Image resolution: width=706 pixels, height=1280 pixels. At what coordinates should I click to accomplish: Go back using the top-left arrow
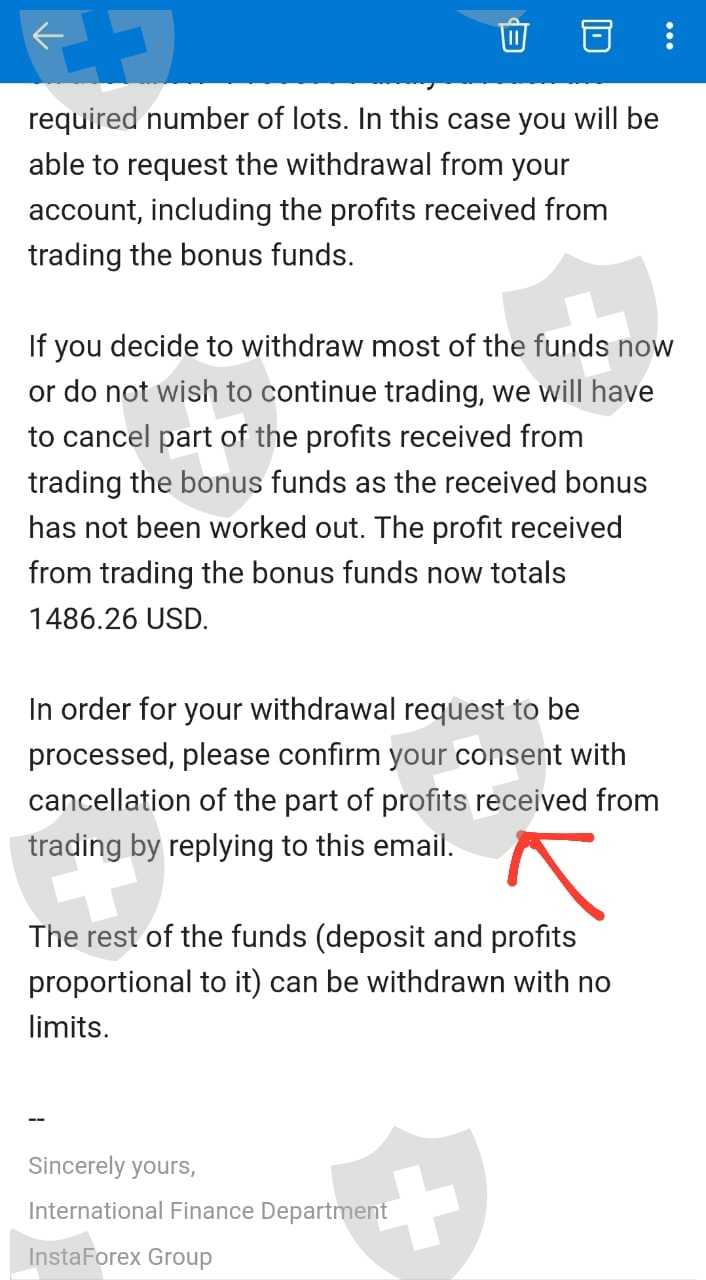tap(47, 36)
